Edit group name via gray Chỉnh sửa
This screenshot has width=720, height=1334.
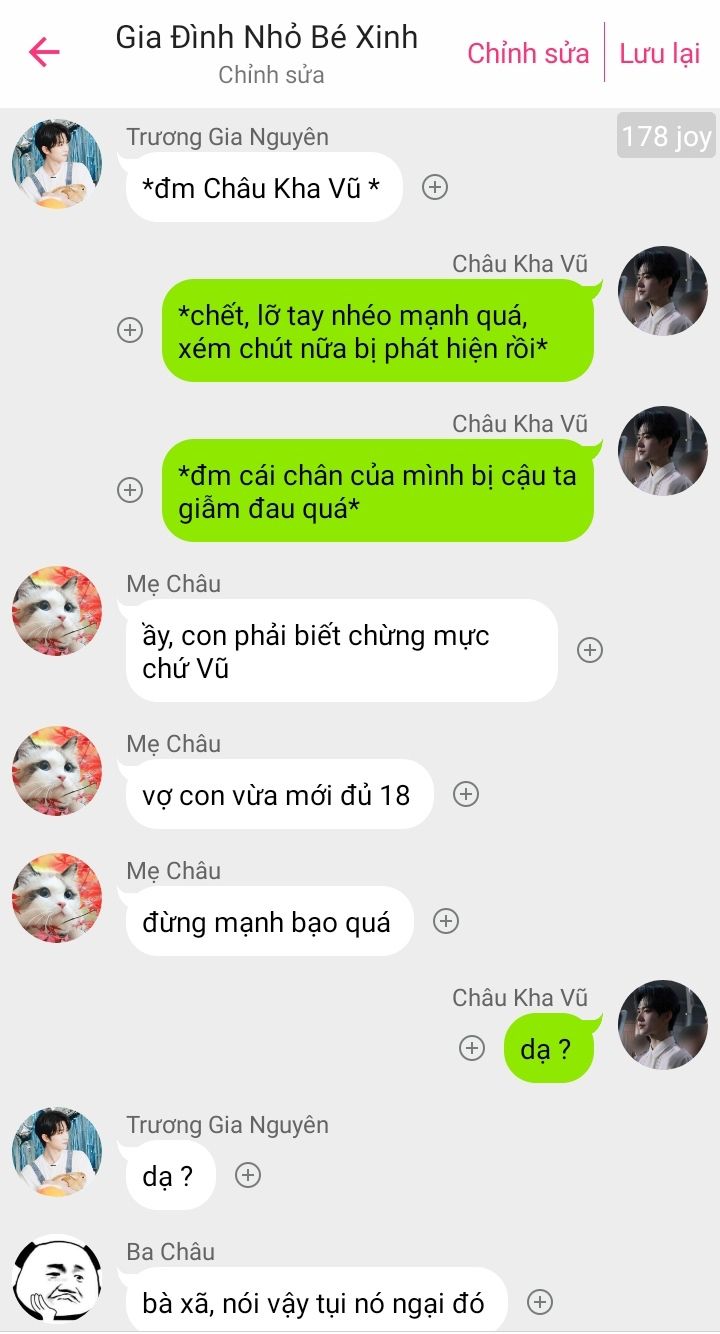[x=271, y=75]
